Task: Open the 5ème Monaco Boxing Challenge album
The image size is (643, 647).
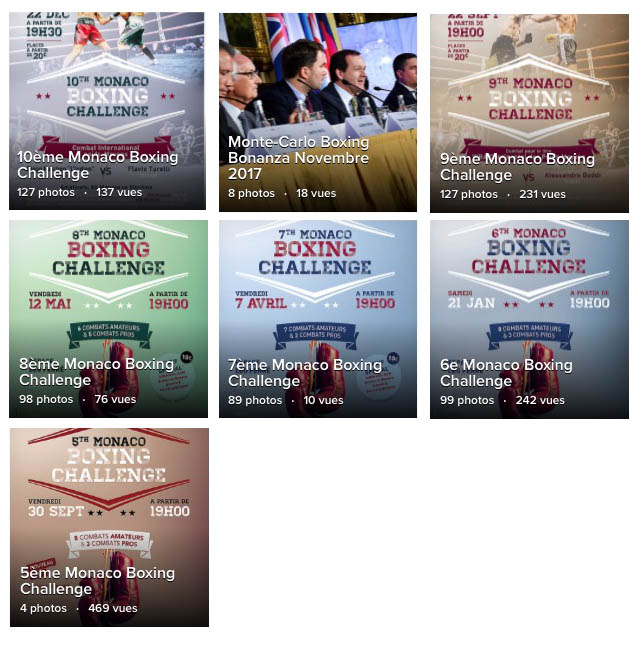Action: click(x=108, y=527)
